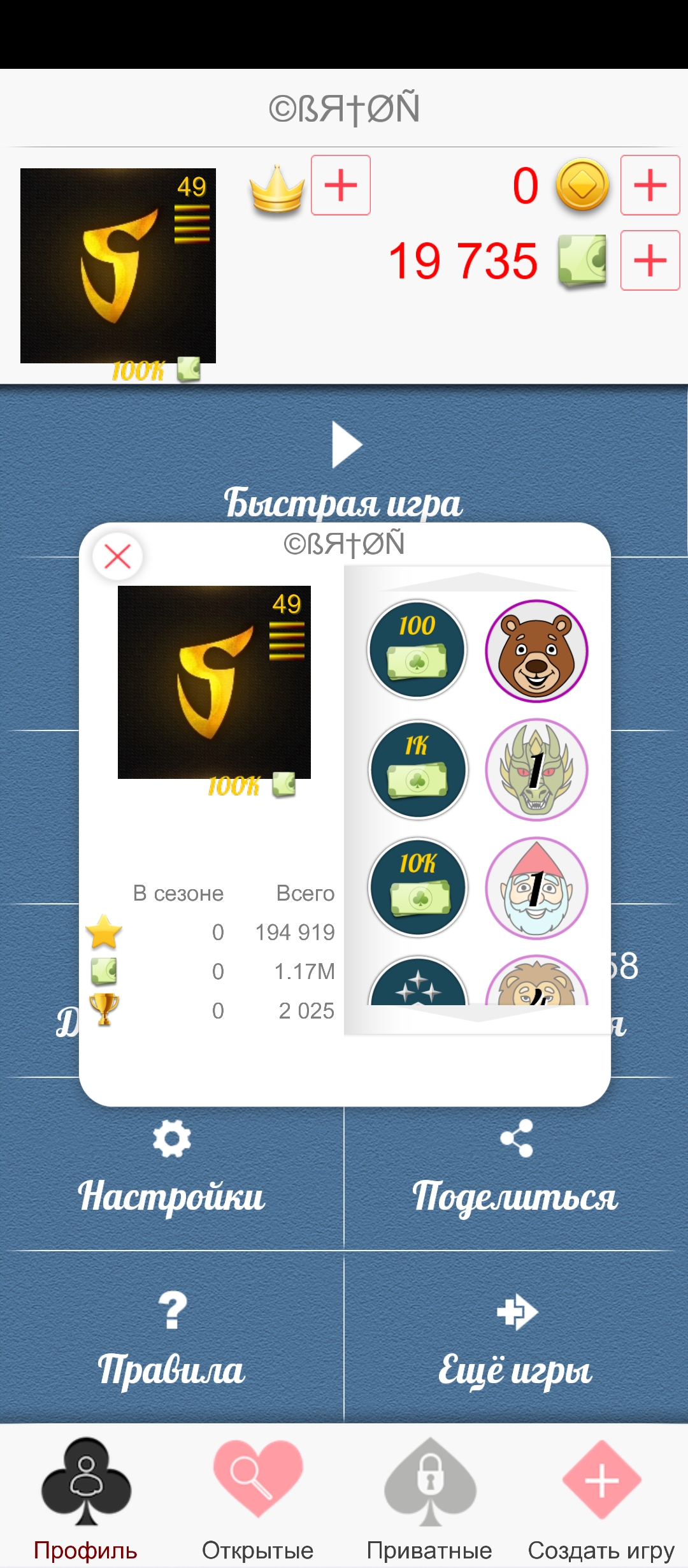Select the 10K cash achievement badge

pos(418,887)
